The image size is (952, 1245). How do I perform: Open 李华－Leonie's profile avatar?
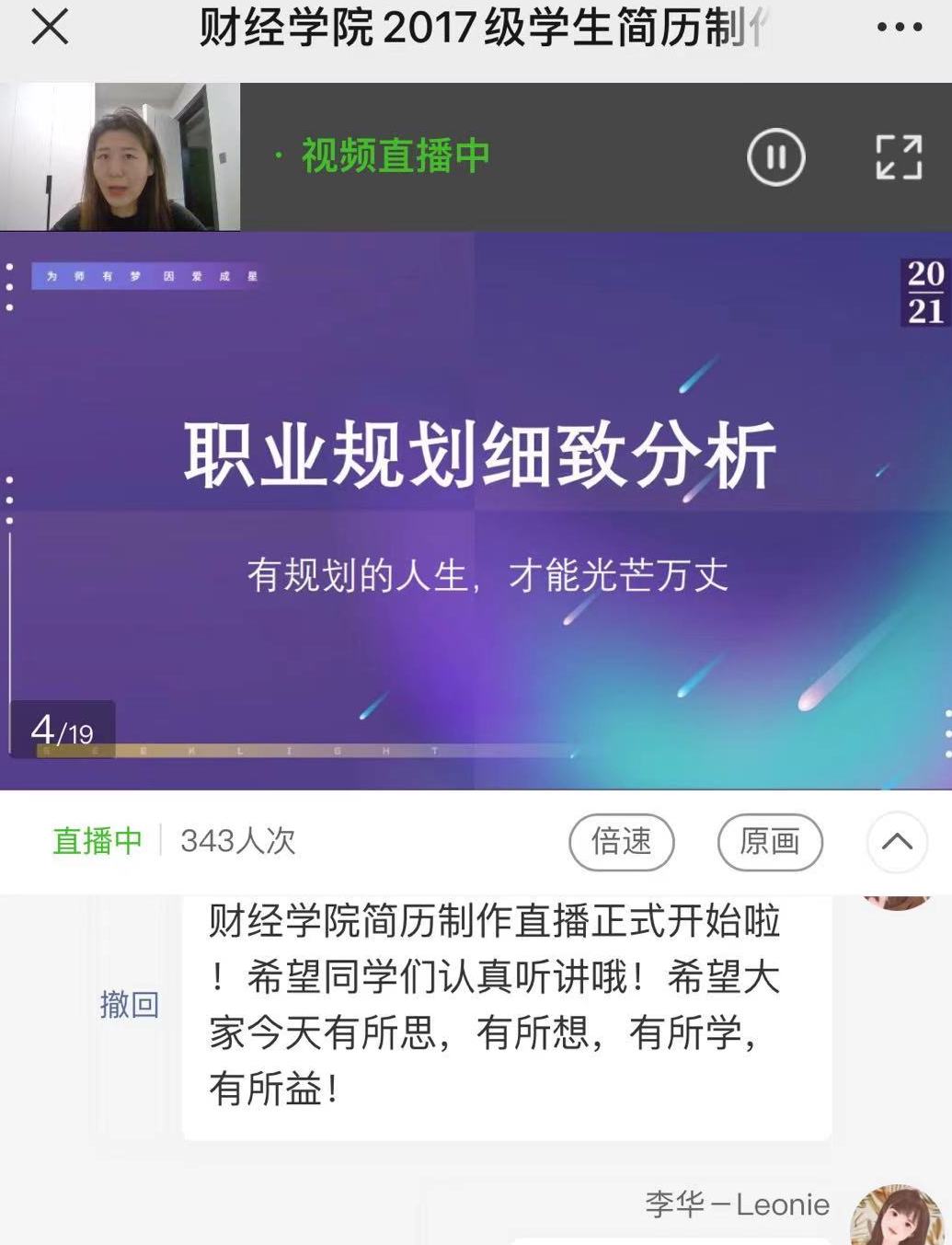point(897,1216)
